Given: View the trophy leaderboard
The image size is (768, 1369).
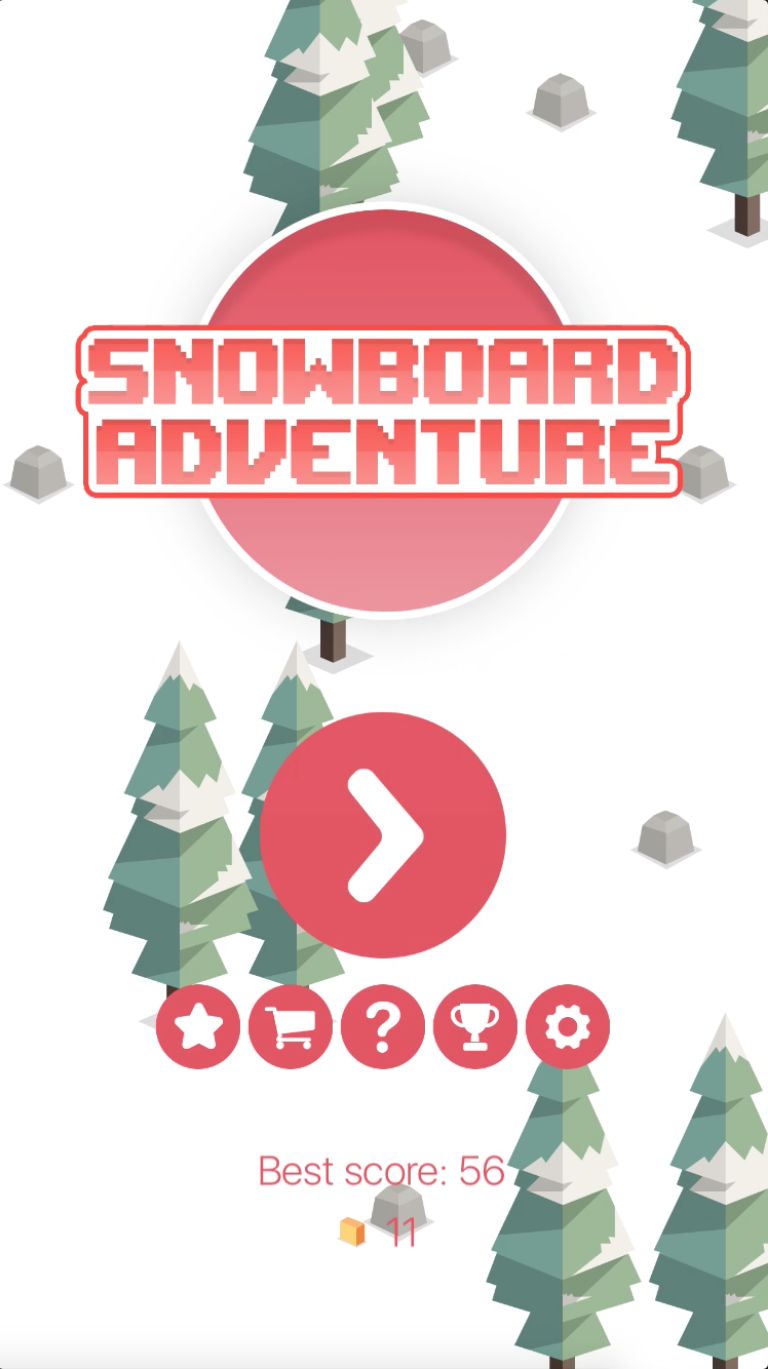Looking at the screenshot, I should point(475,1026).
